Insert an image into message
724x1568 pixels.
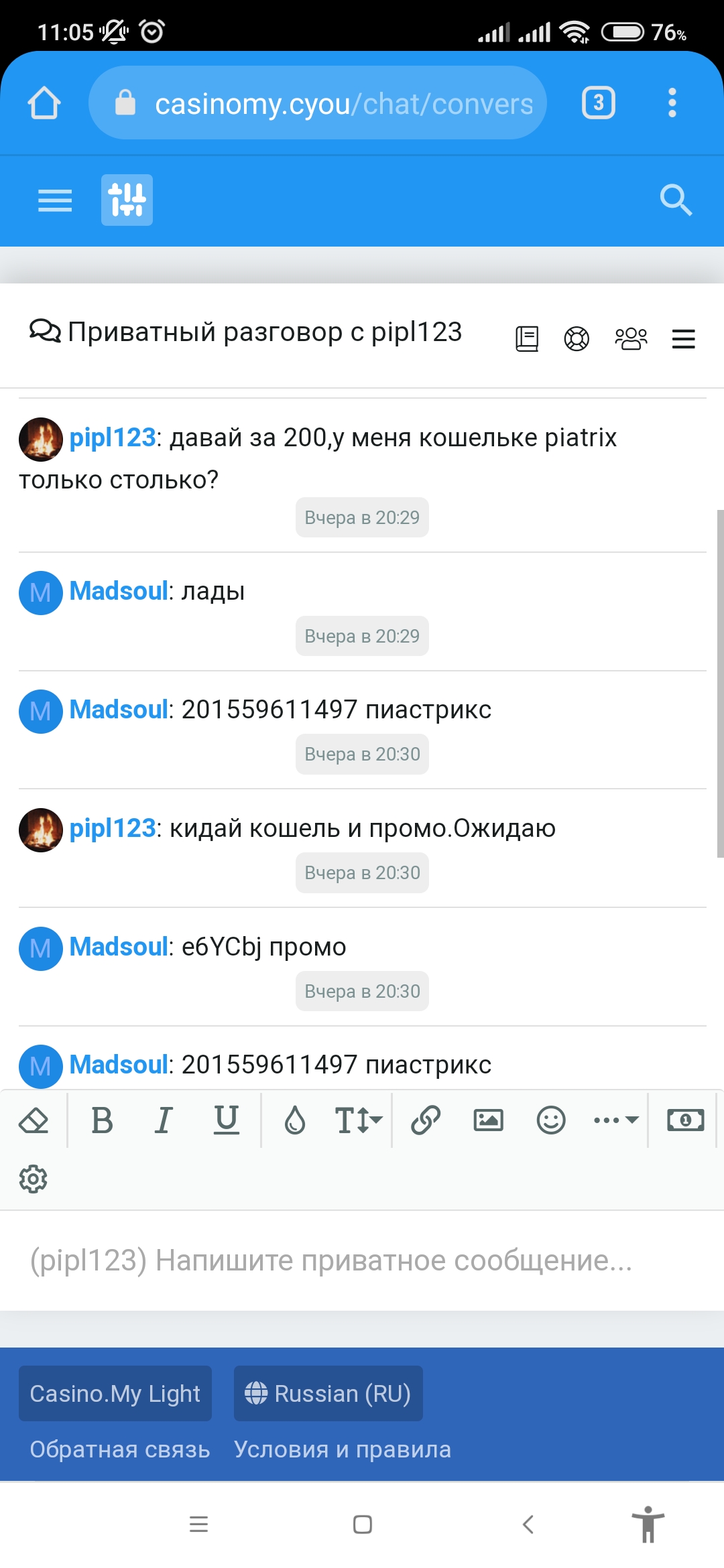pos(488,1120)
